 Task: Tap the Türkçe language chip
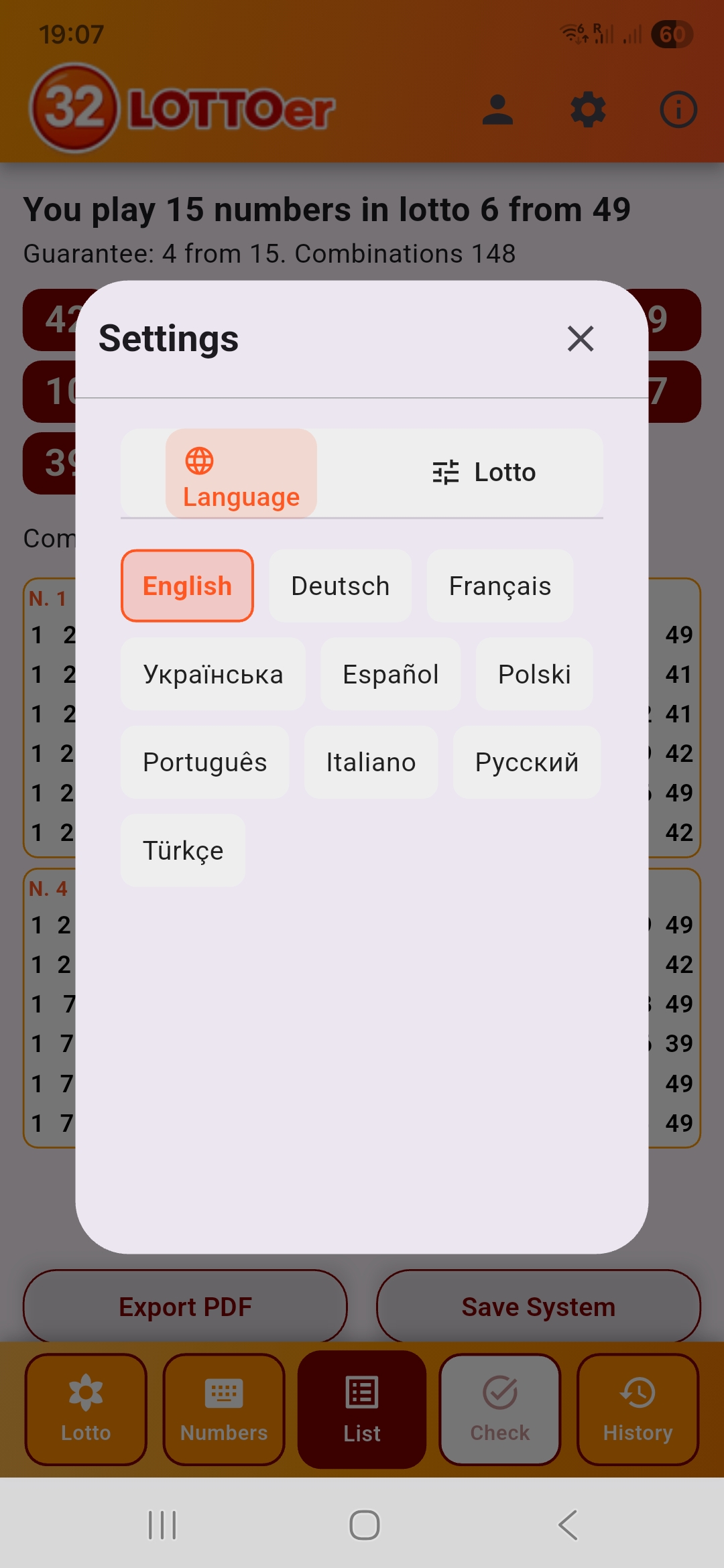click(183, 851)
